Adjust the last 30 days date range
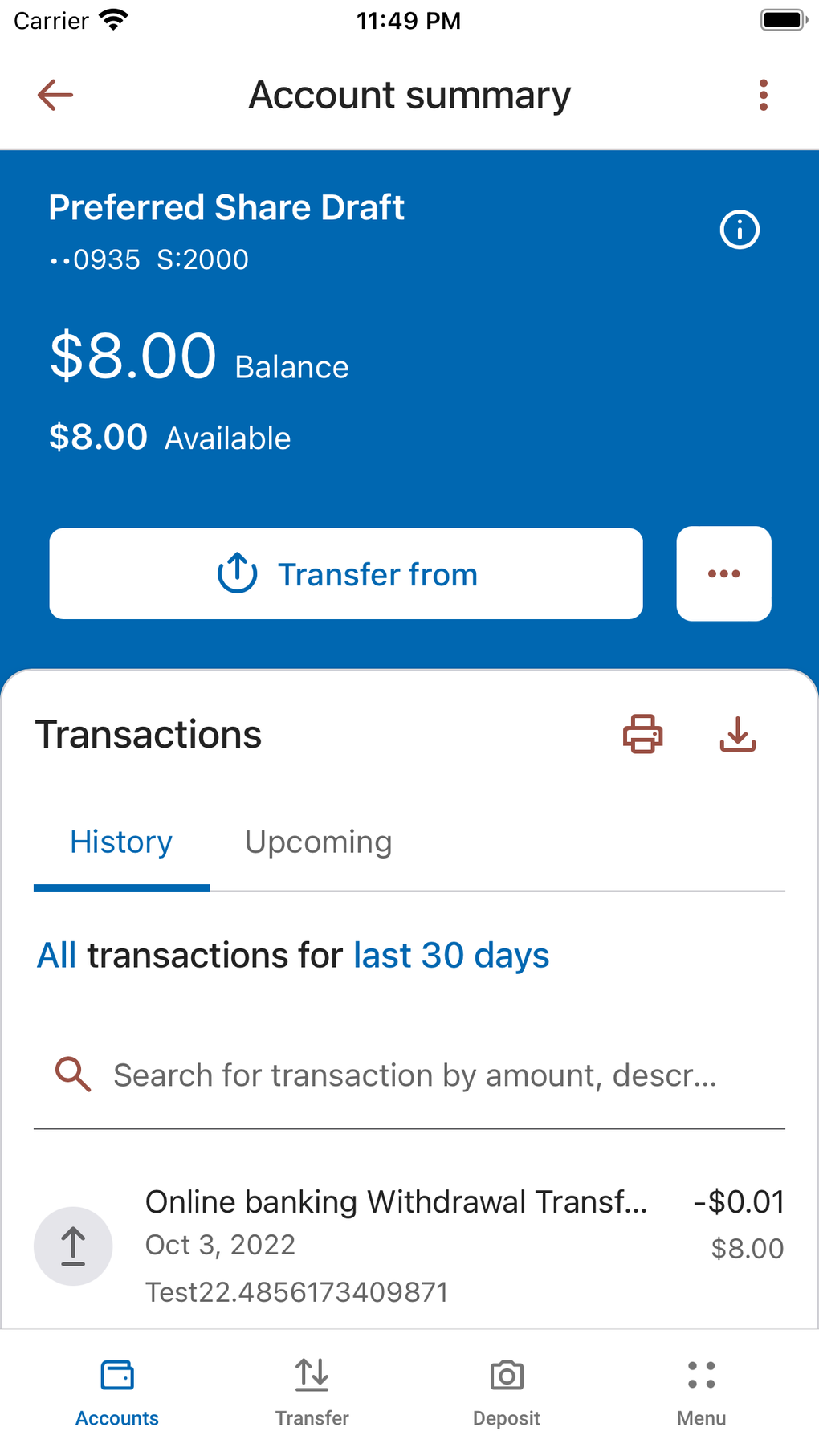 450,955
